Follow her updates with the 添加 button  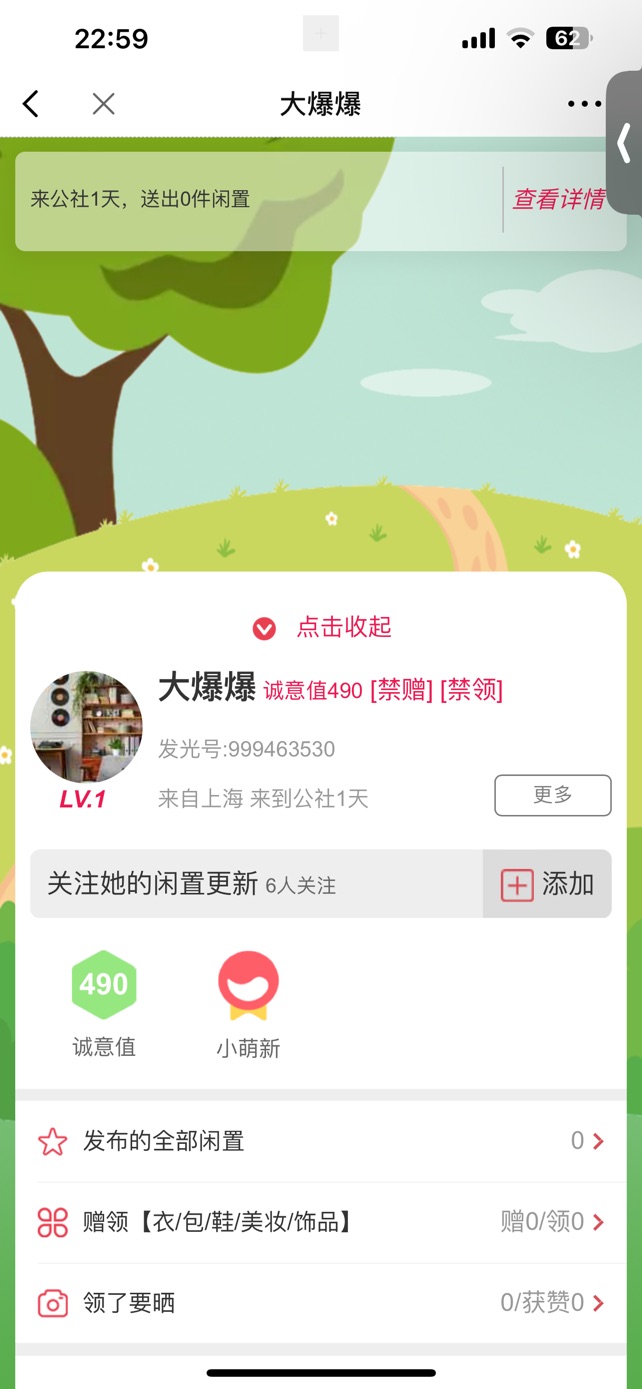(x=547, y=884)
